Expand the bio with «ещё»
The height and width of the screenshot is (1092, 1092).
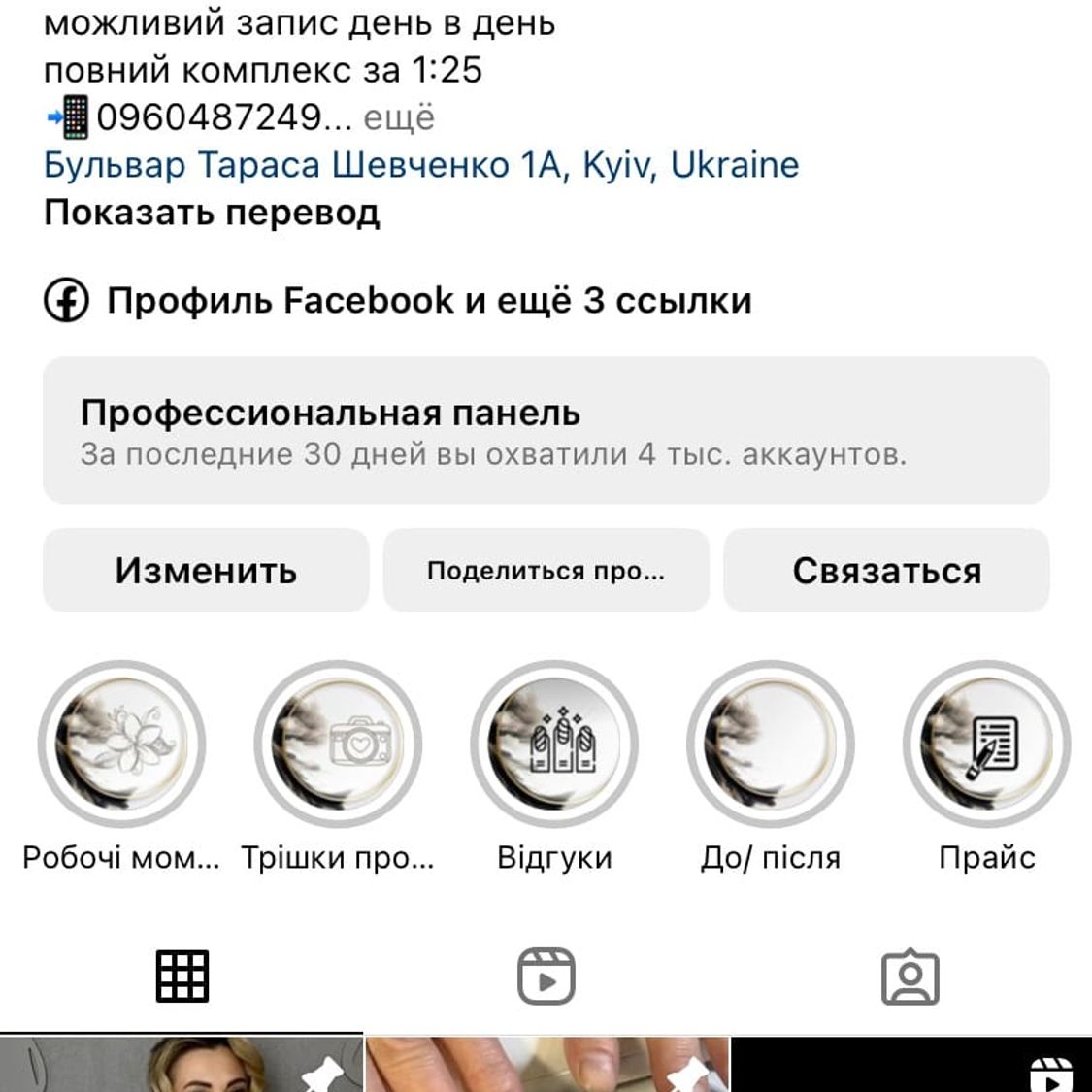click(x=399, y=118)
